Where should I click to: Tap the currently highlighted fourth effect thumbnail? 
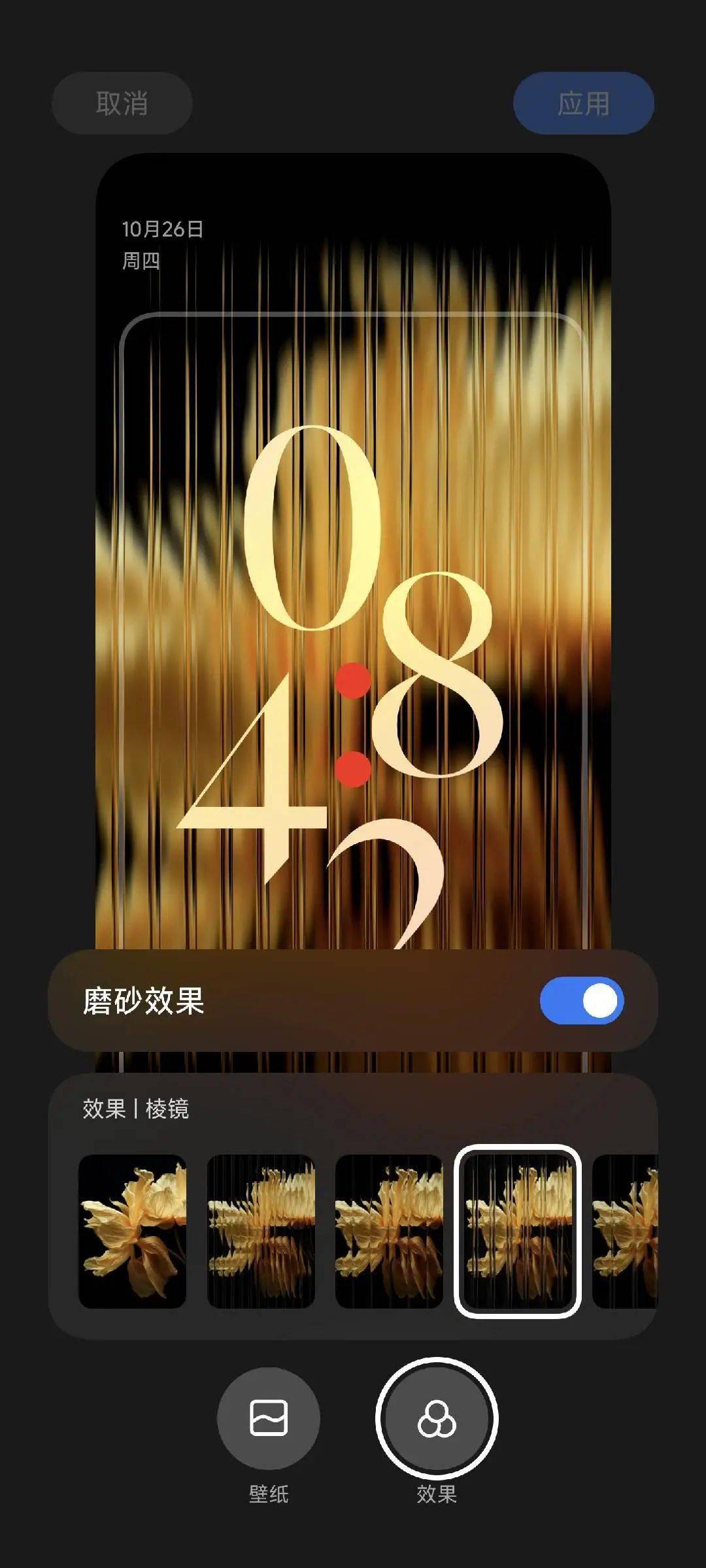517,1231
